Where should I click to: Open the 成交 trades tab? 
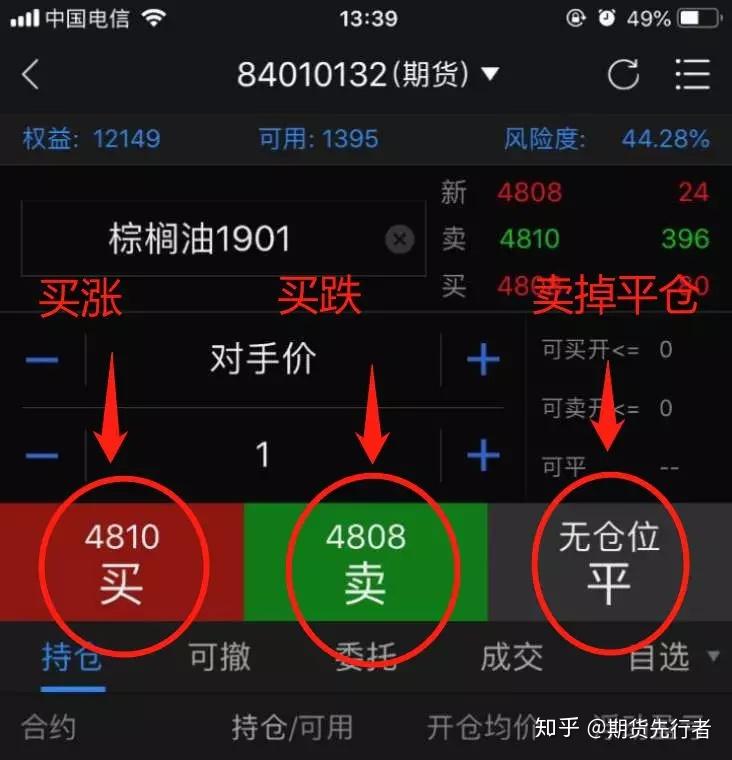(511, 657)
